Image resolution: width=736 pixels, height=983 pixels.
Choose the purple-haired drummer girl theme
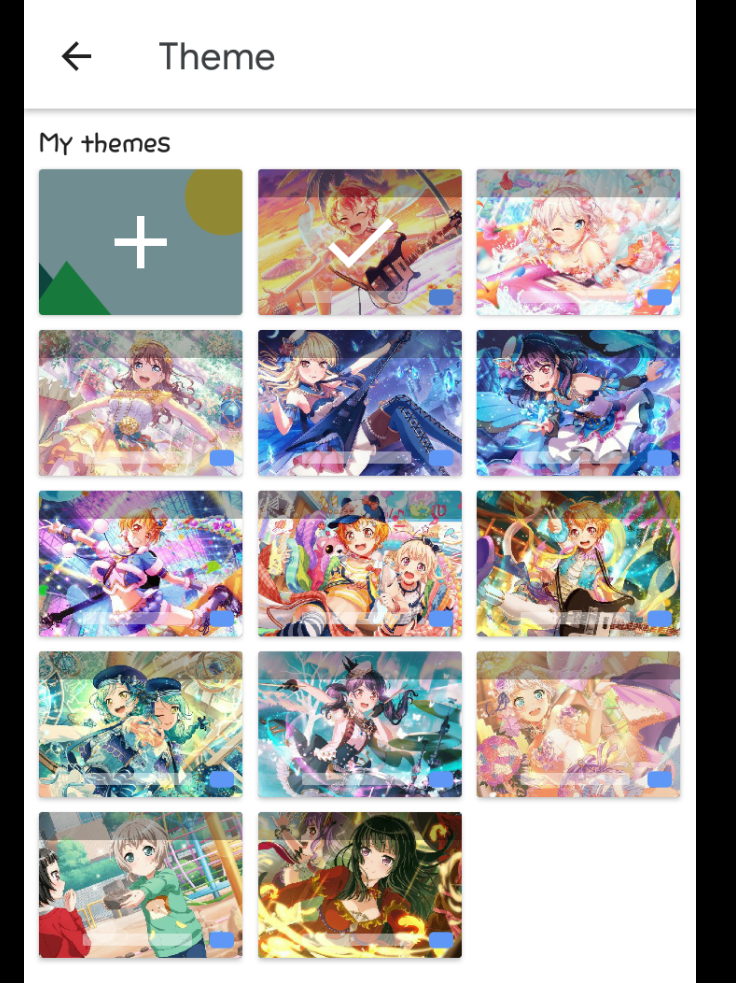(359, 725)
